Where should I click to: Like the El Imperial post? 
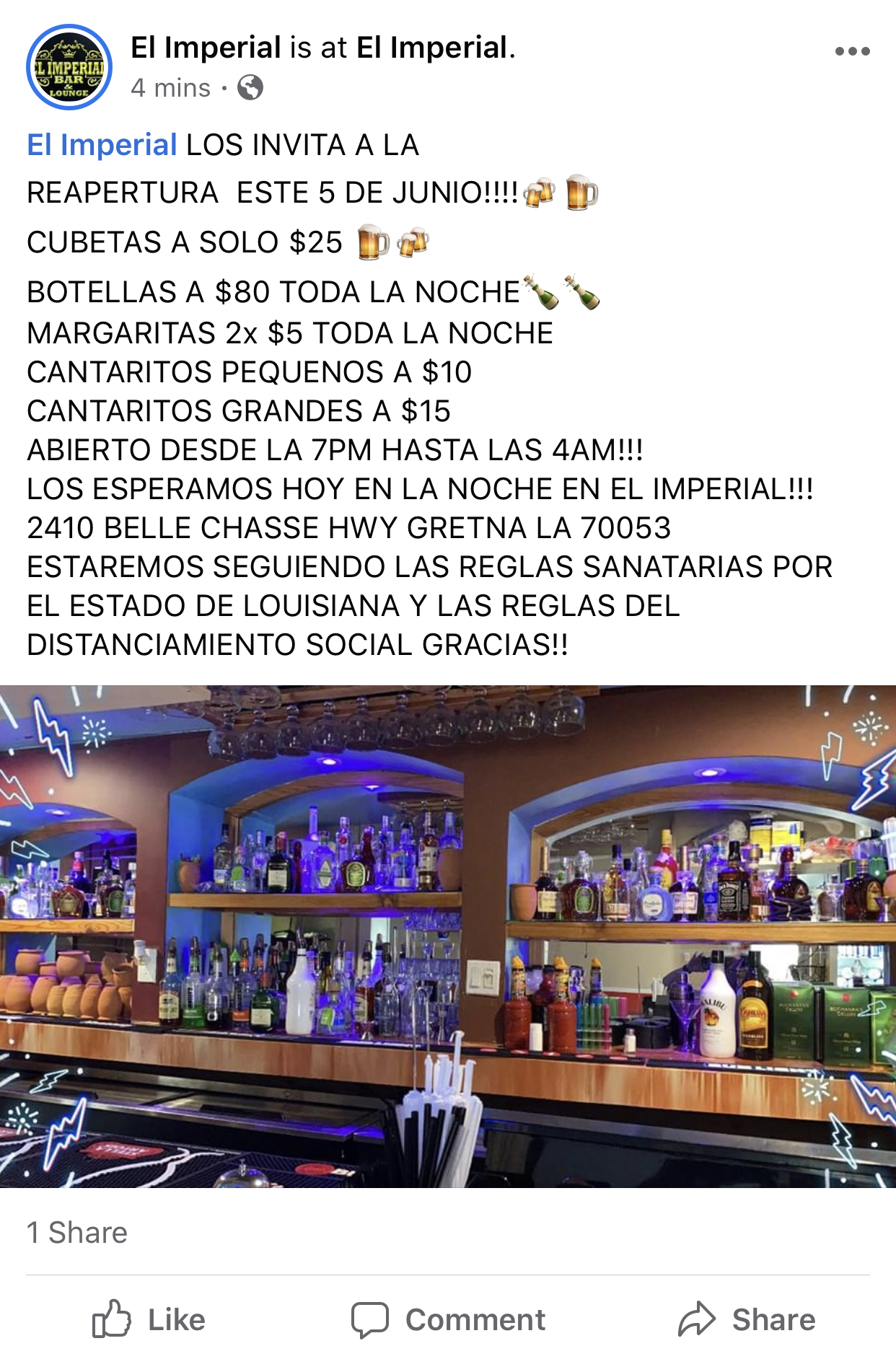149,1319
